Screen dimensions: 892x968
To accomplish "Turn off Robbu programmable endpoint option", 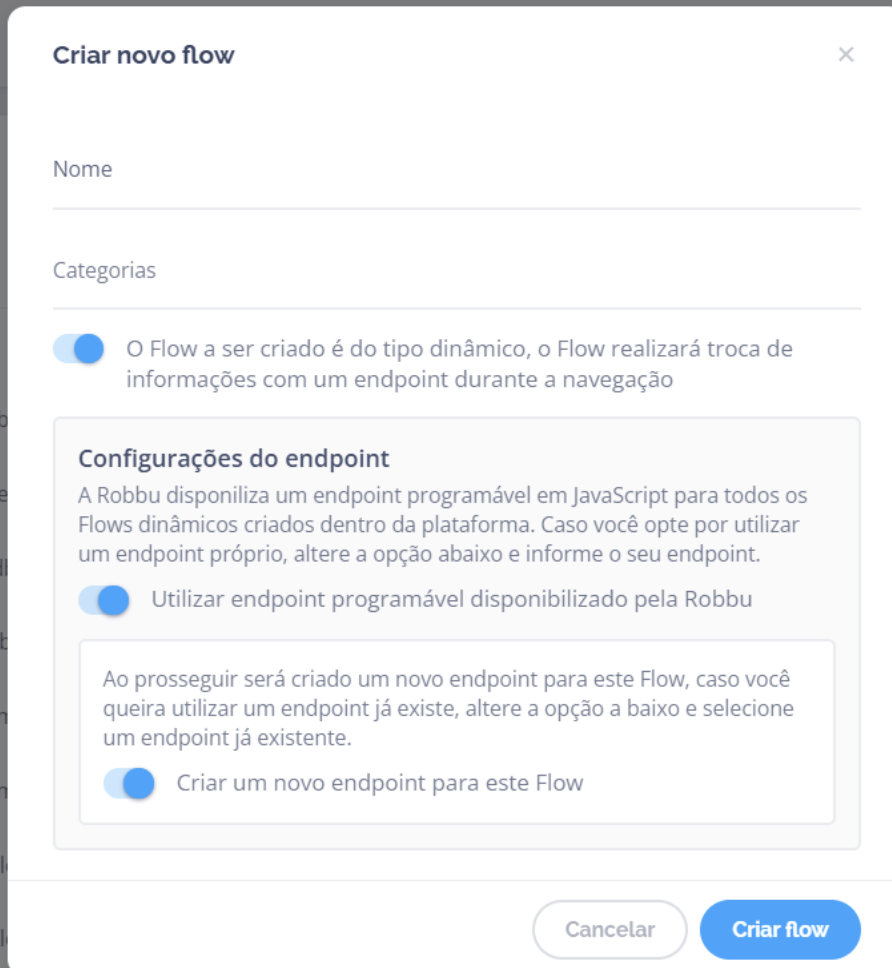I will tap(105, 600).
